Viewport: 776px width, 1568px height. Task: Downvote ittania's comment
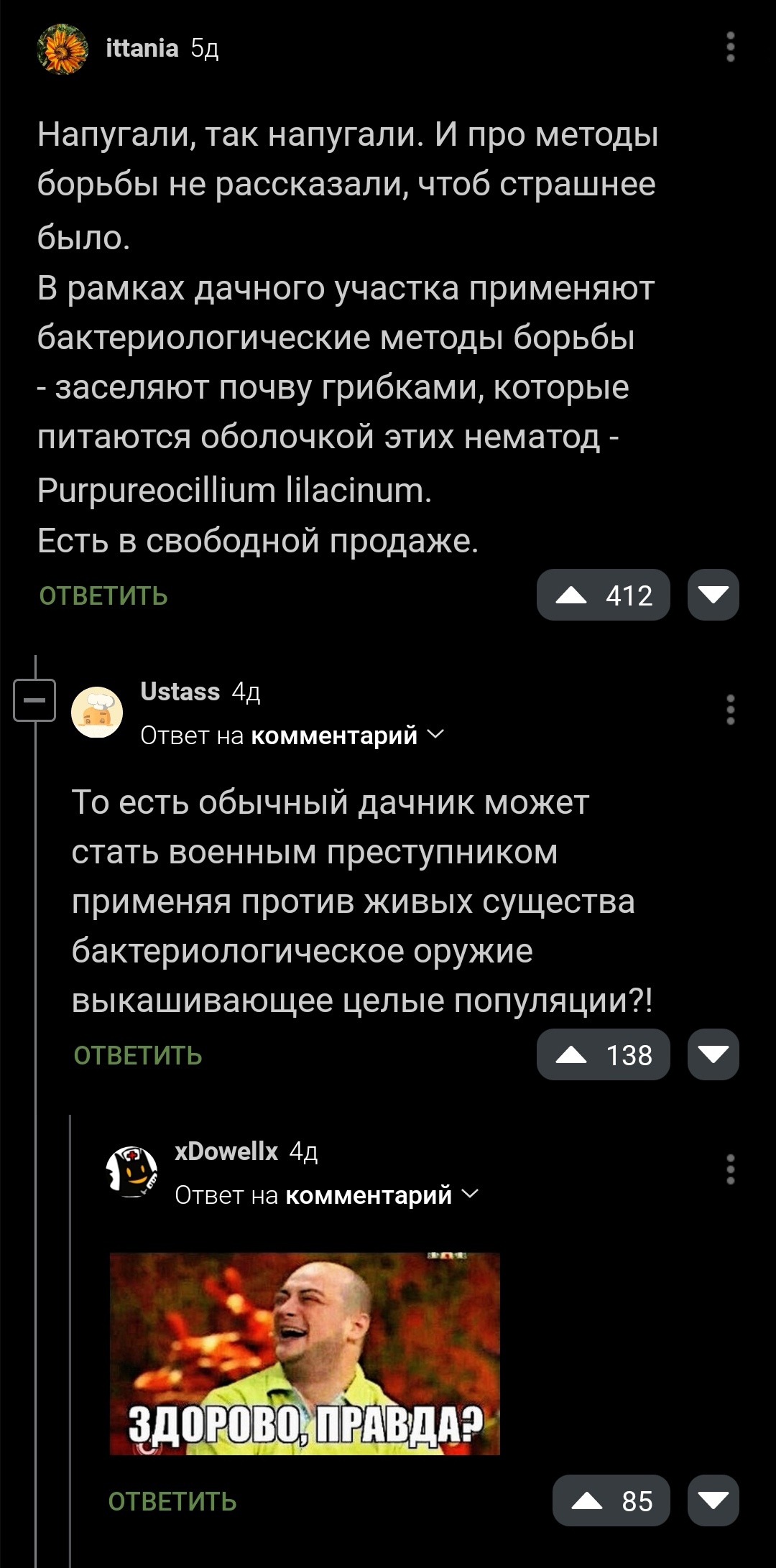pyautogui.click(x=713, y=595)
